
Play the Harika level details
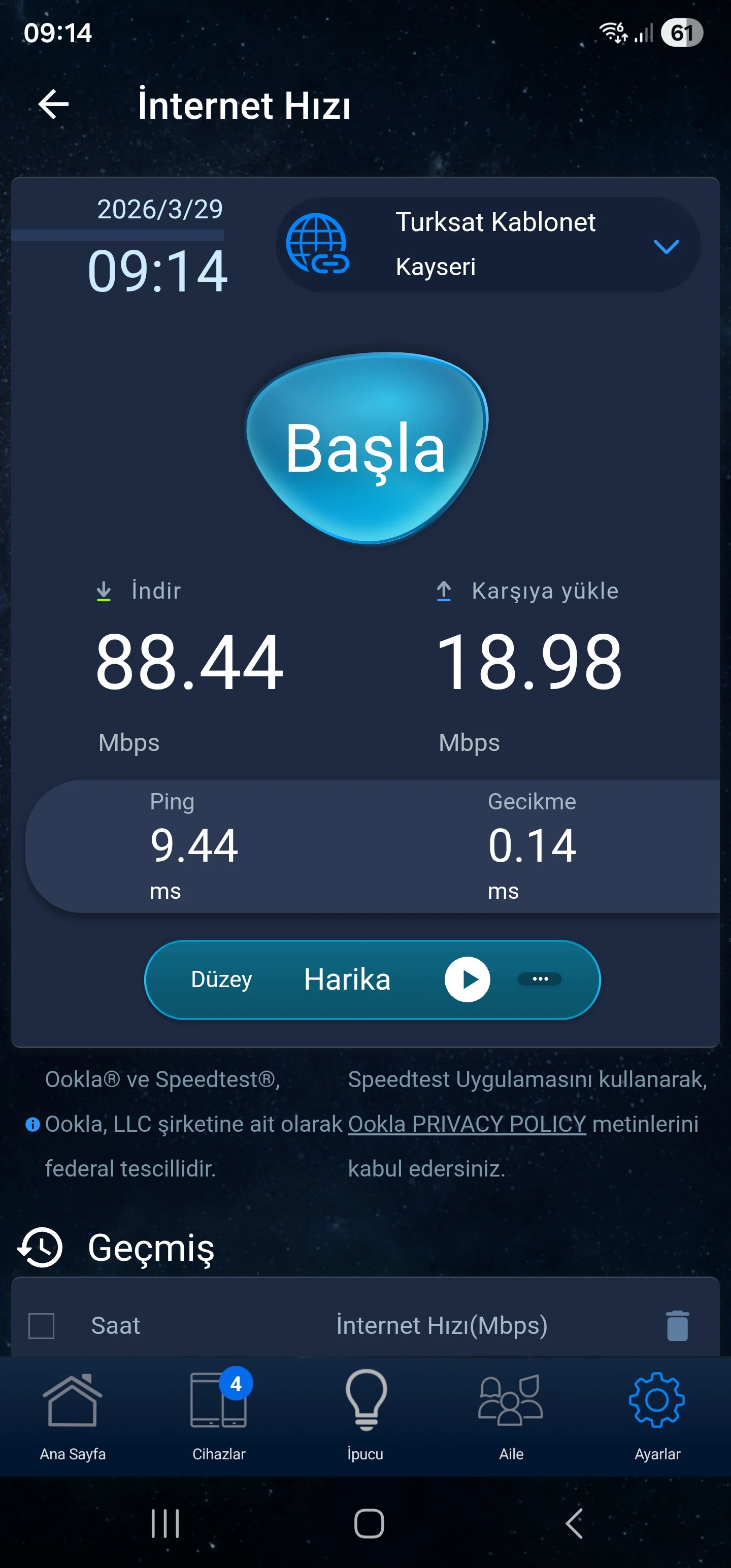(x=467, y=979)
